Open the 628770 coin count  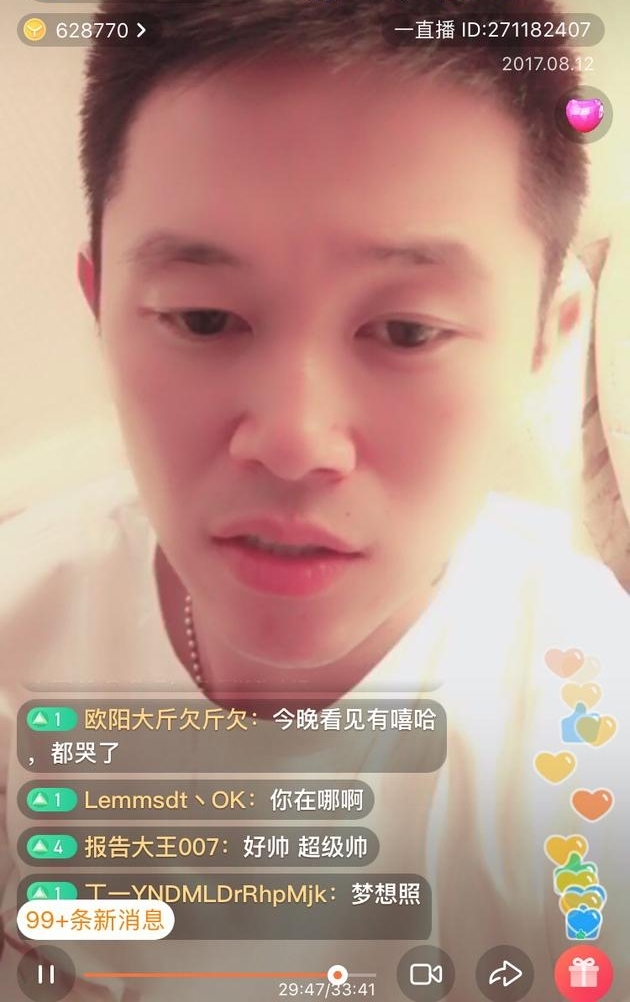pos(86,30)
